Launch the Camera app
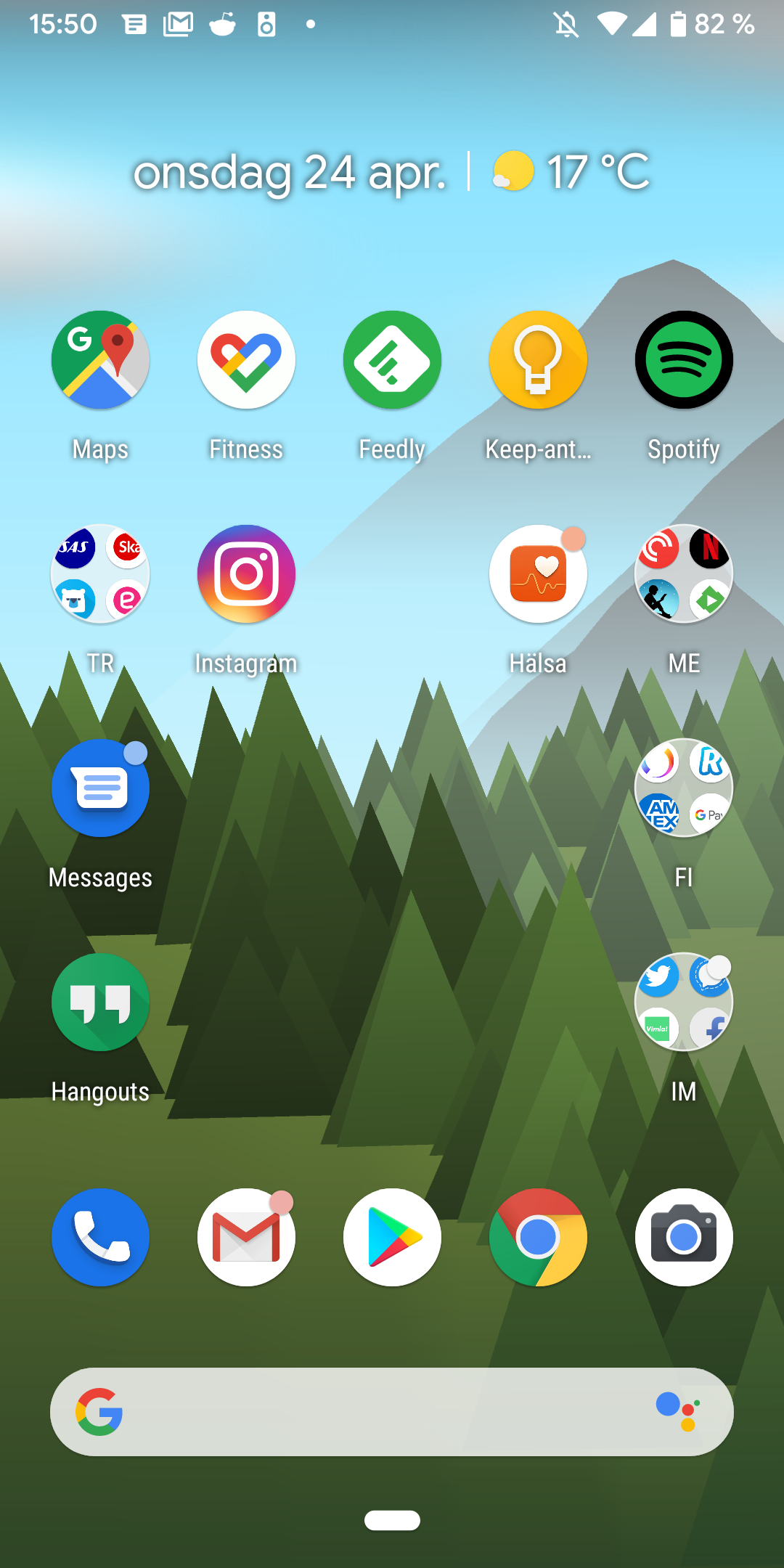Image resolution: width=784 pixels, height=1568 pixels. 684,1238
